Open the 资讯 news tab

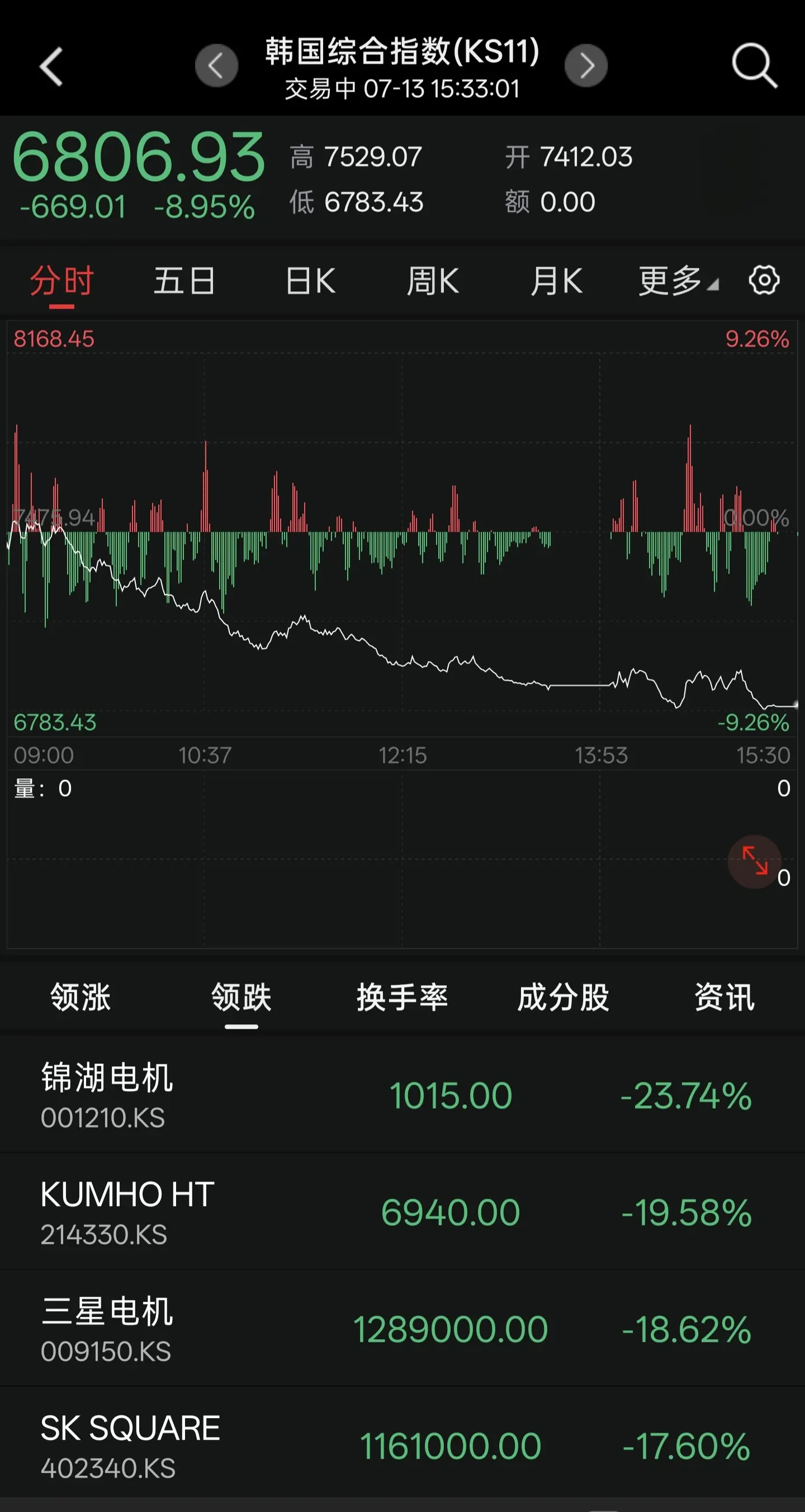(x=724, y=997)
